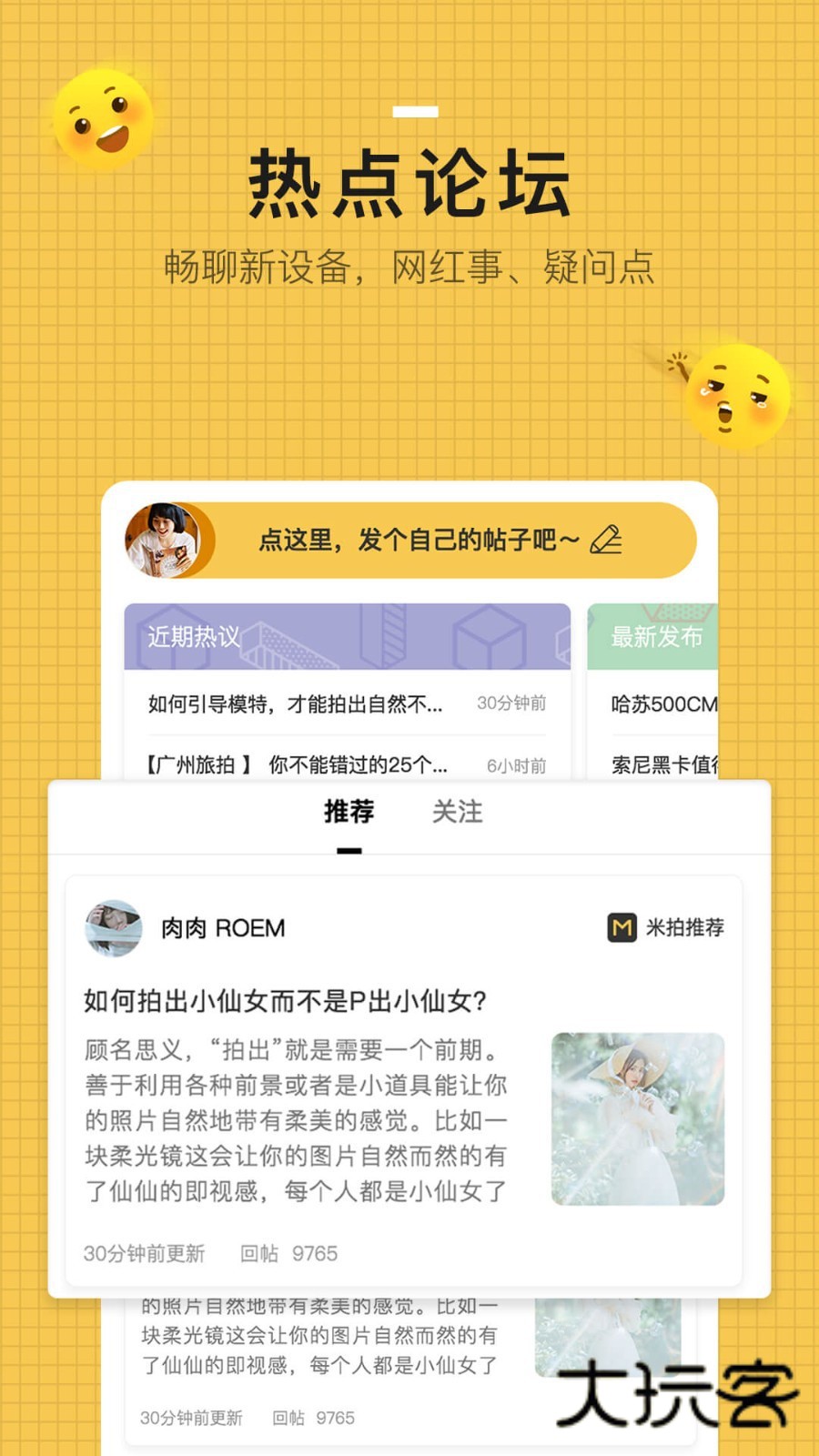Image resolution: width=819 pixels, height=1456 pixels.
Task: Open the 哈苏500CM latest post
Action: [x=664, y=703]
